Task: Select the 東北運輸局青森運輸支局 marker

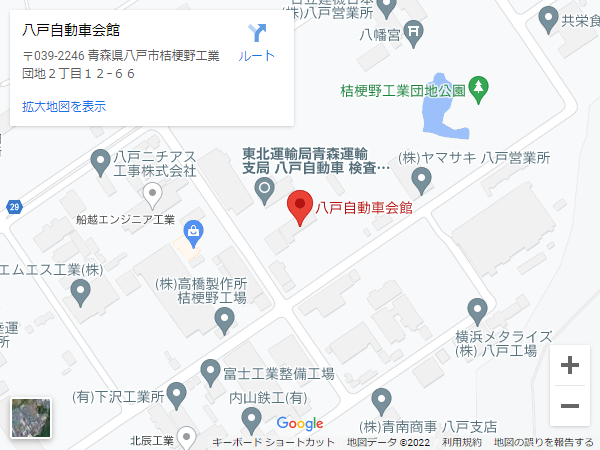Action: point(264,189)
